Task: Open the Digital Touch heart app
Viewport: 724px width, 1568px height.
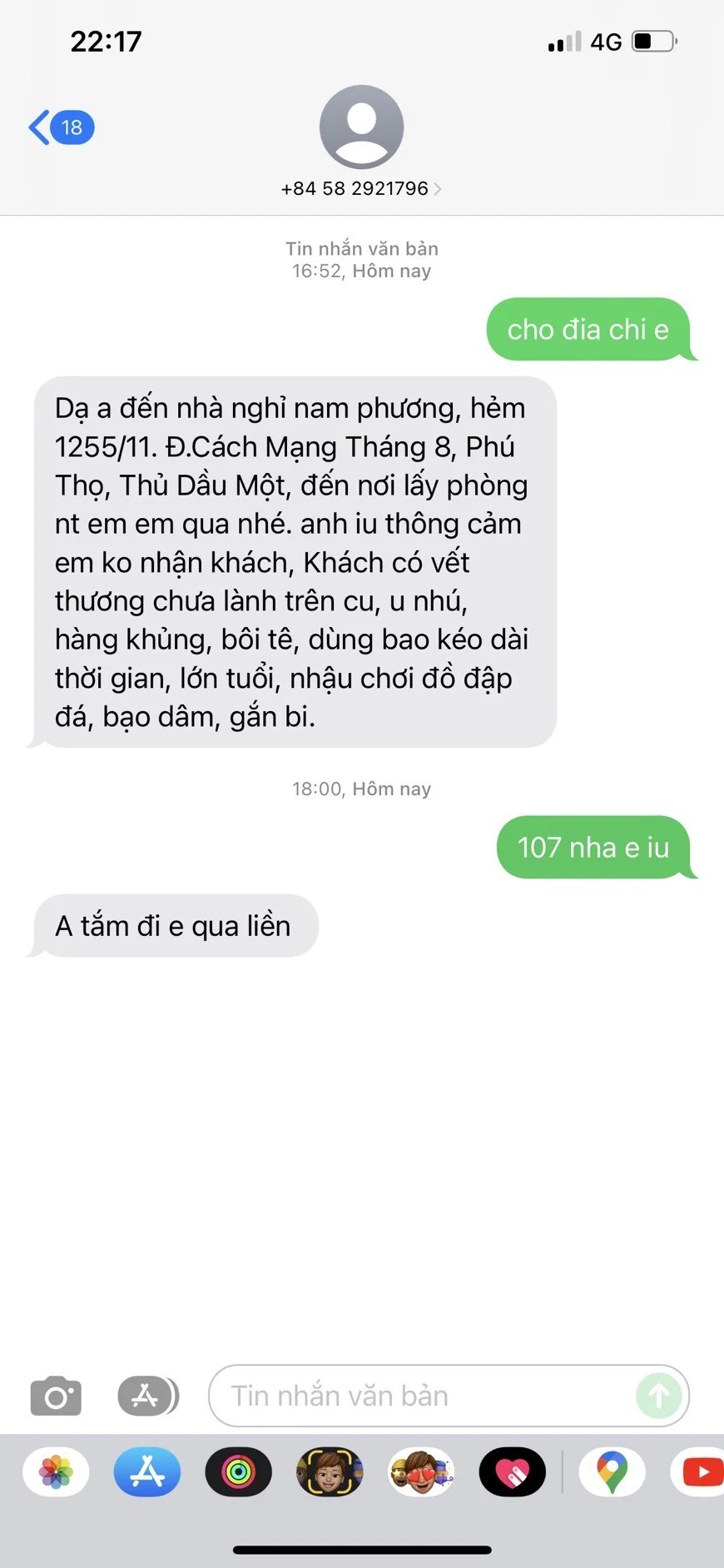Action: coord(513,1472)
